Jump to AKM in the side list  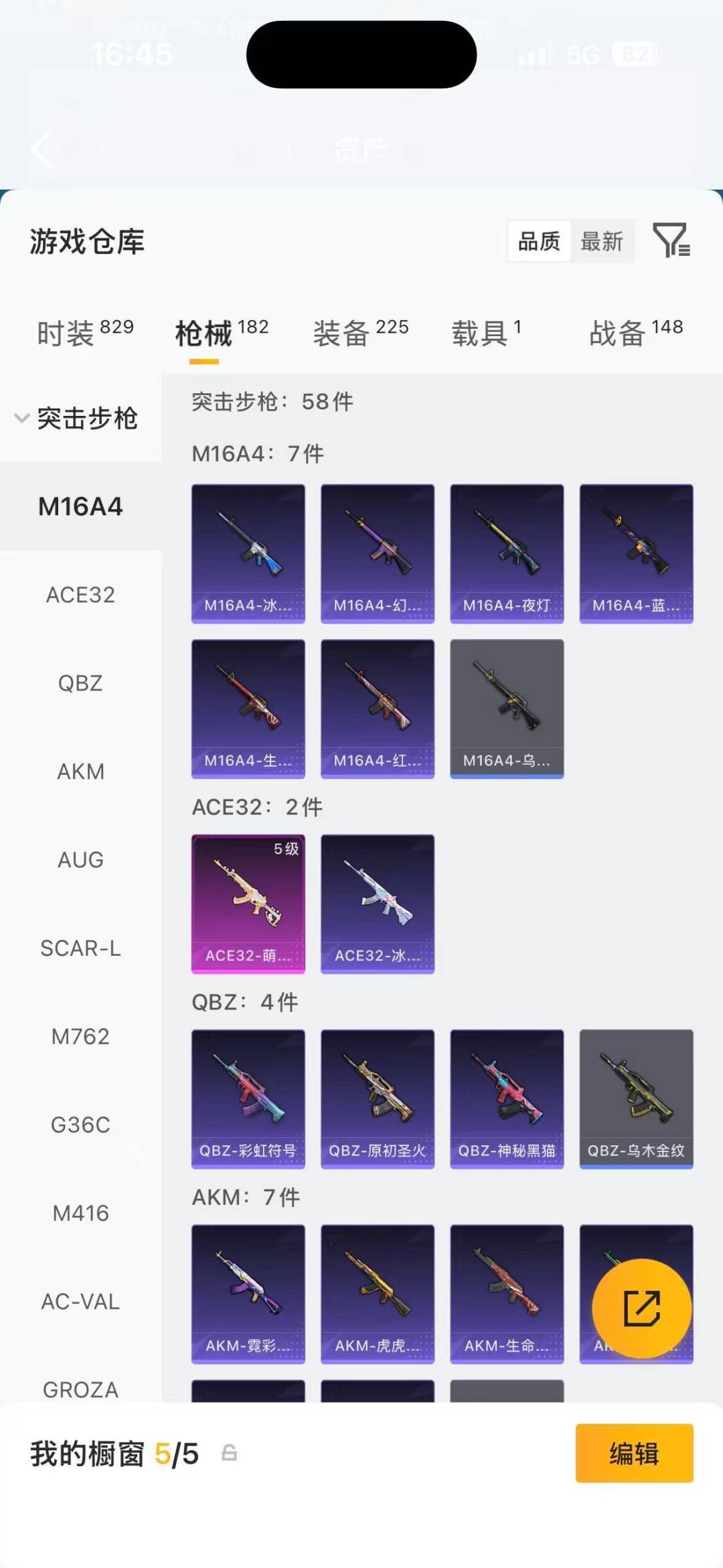(80, 772)
